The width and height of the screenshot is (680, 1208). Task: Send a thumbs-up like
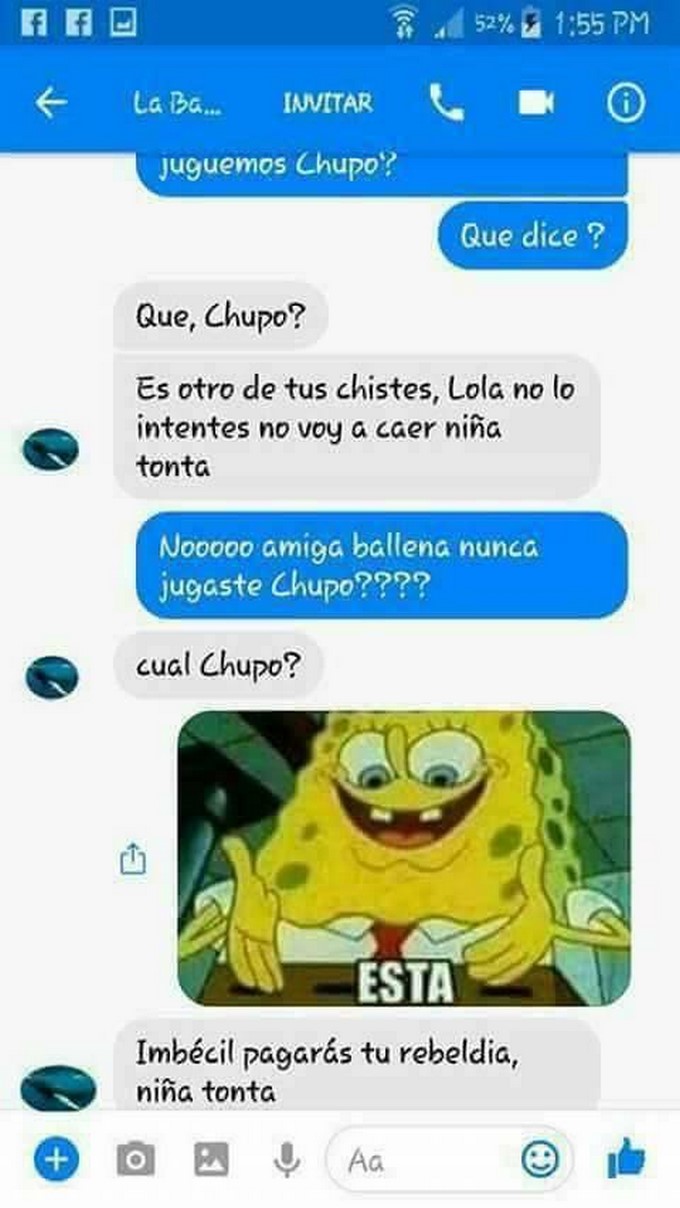coord(626,1160)
